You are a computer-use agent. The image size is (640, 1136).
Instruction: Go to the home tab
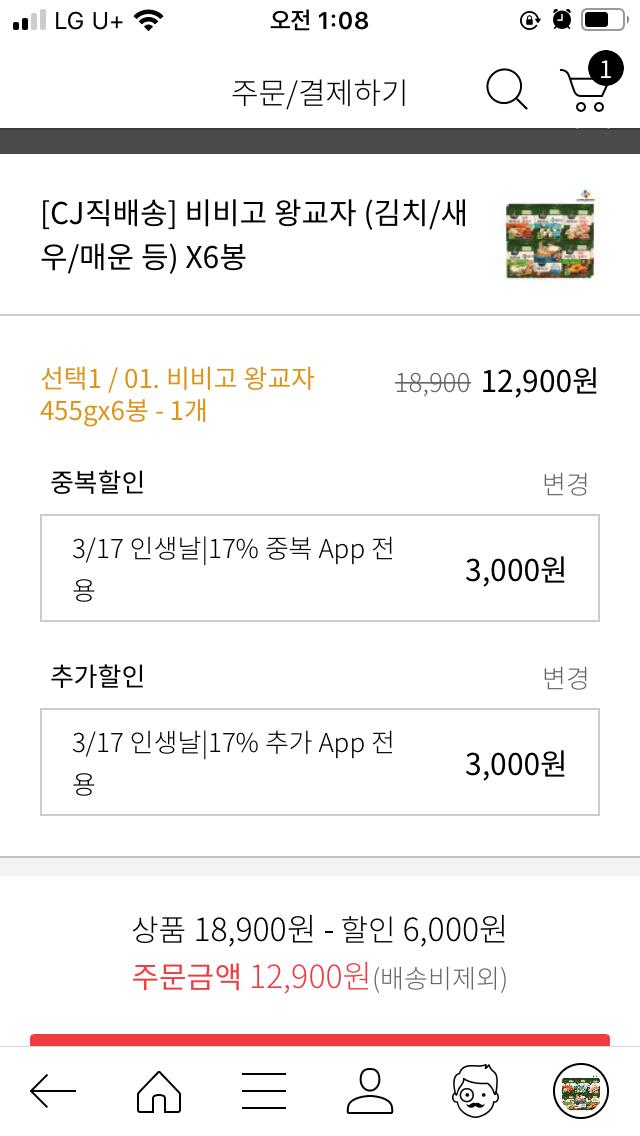tap(159, 1090)
